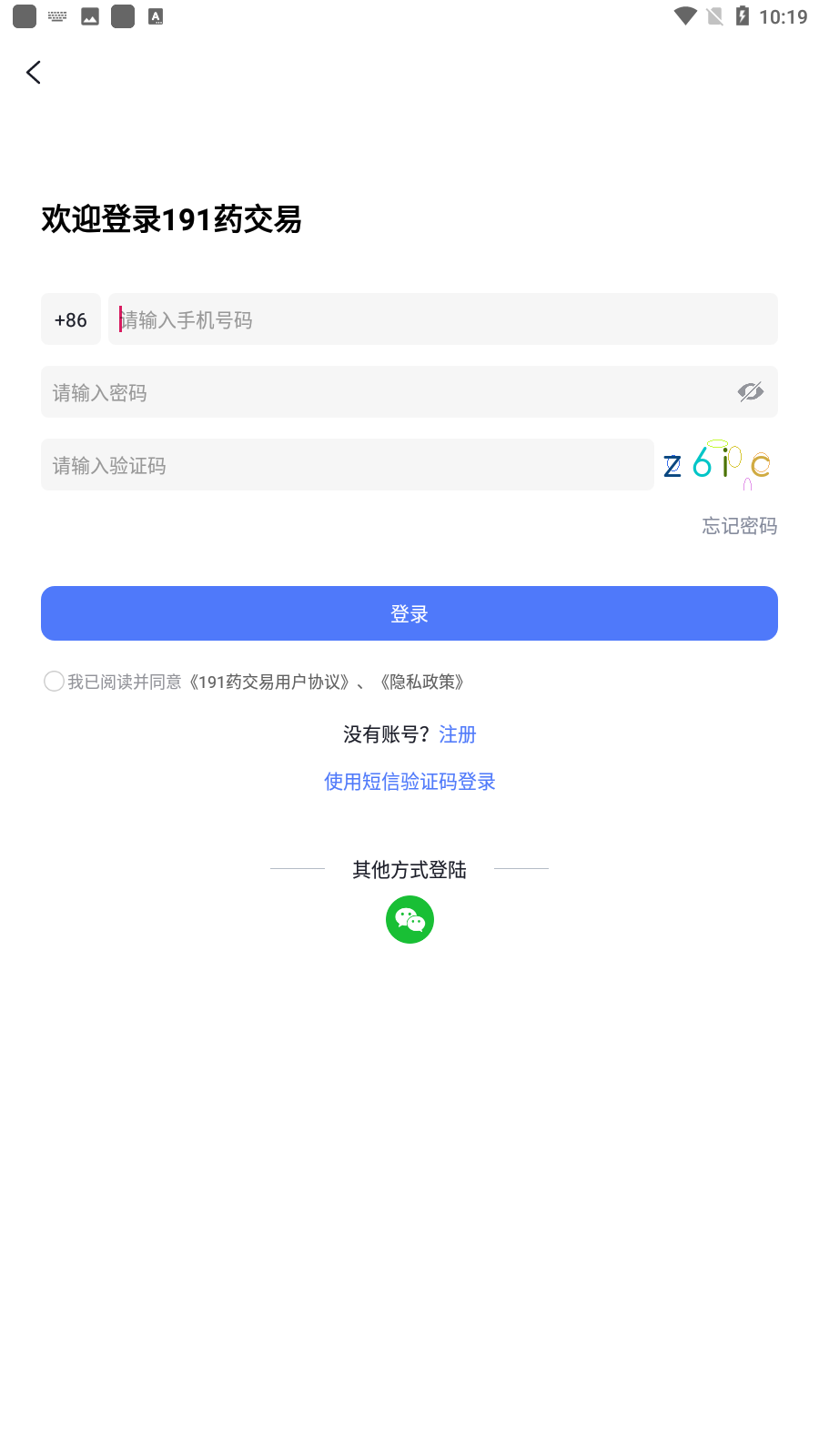Open 忘记密码 to reset password
This screenshot has width=819, height=1456.
point(740,526)
